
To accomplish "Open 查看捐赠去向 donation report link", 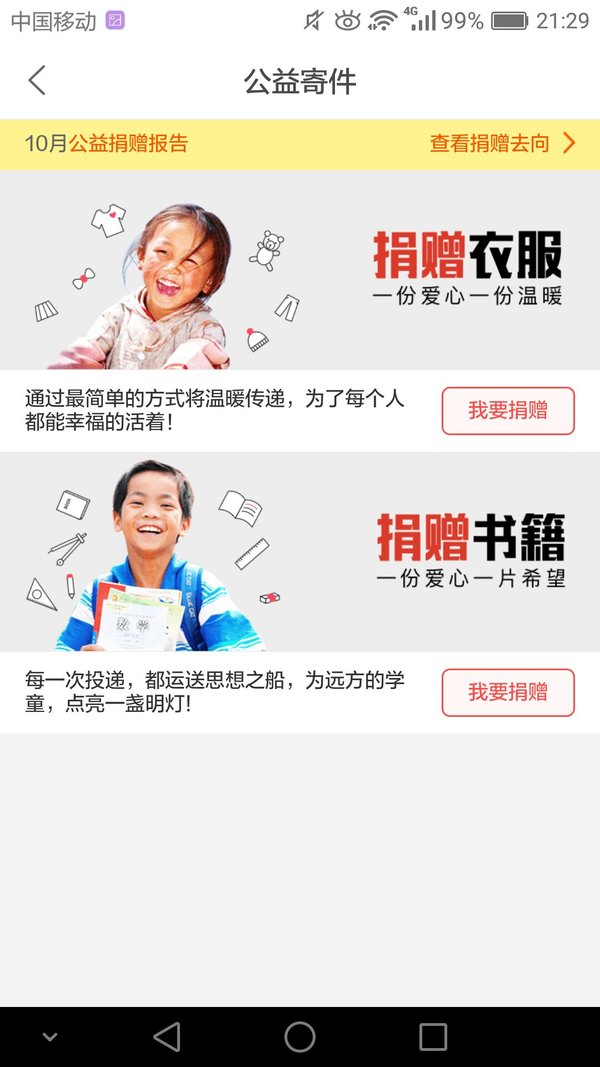I will point(503,143).
